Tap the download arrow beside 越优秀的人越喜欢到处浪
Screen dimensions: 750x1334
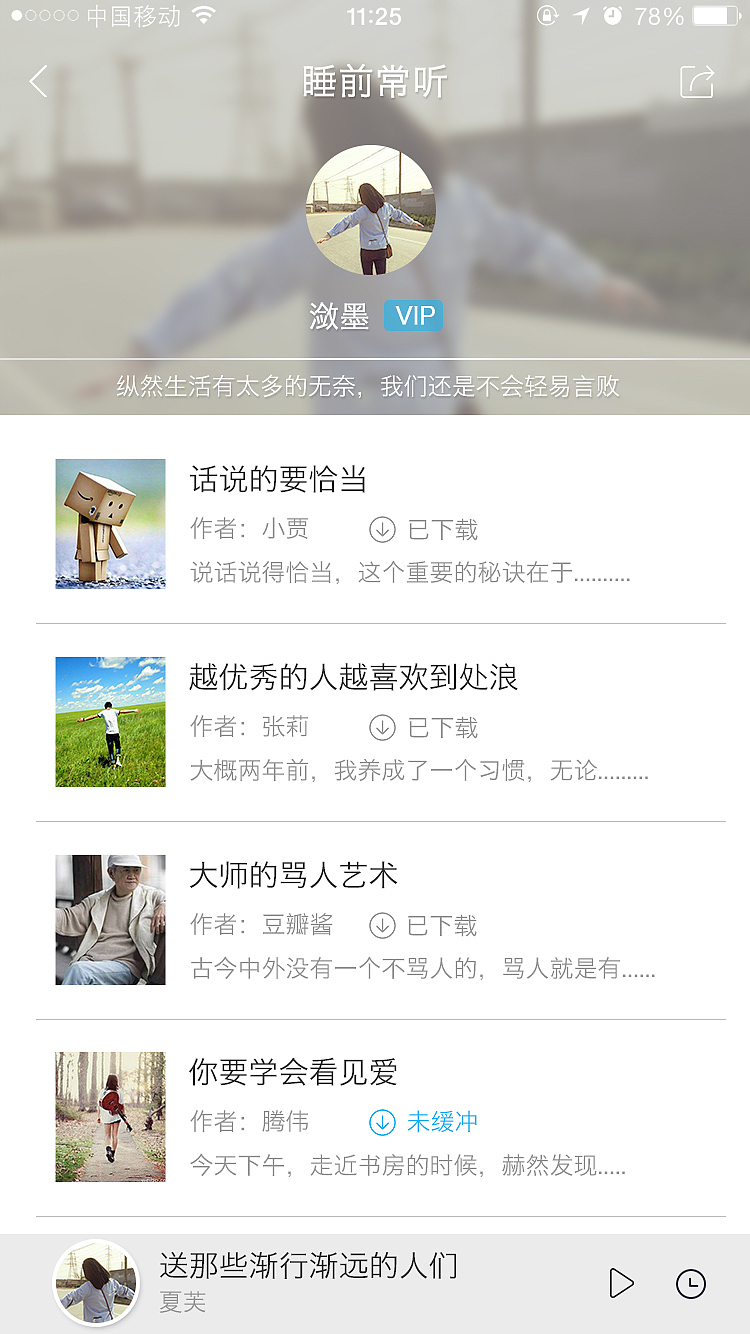383,727
